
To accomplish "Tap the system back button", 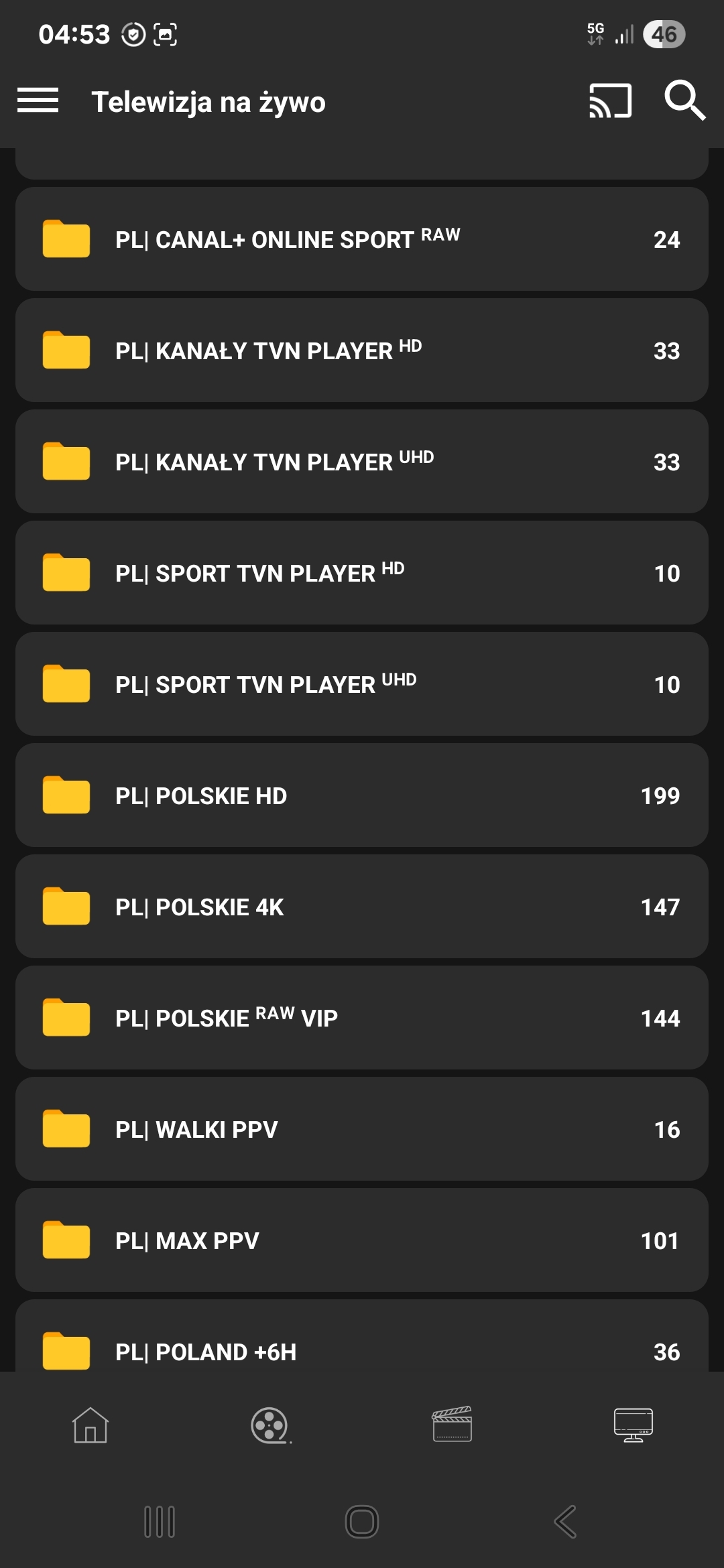I will [565, 1522].
